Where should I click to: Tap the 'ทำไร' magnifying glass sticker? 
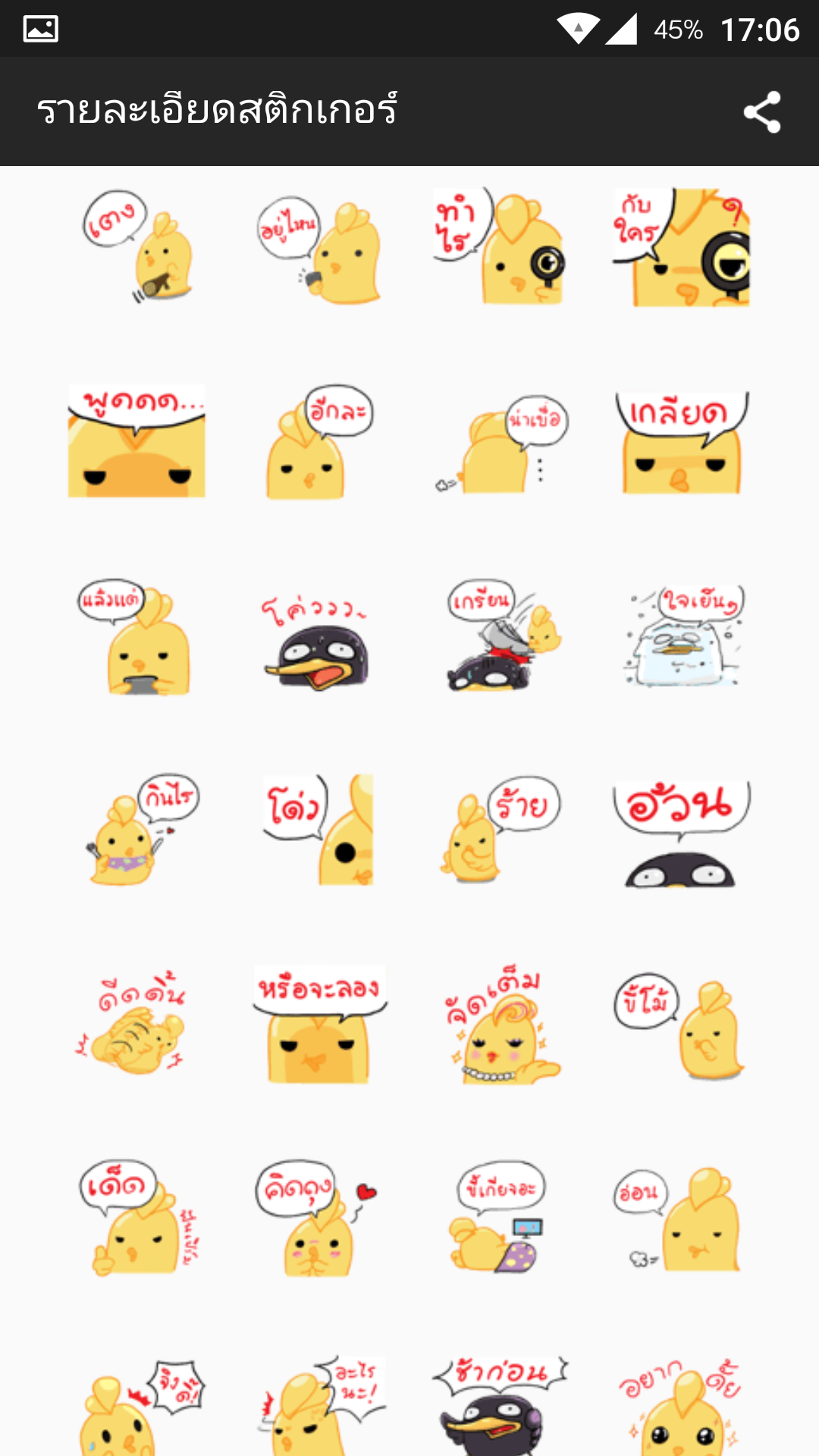pyautogui.click(x=500, y=246)
